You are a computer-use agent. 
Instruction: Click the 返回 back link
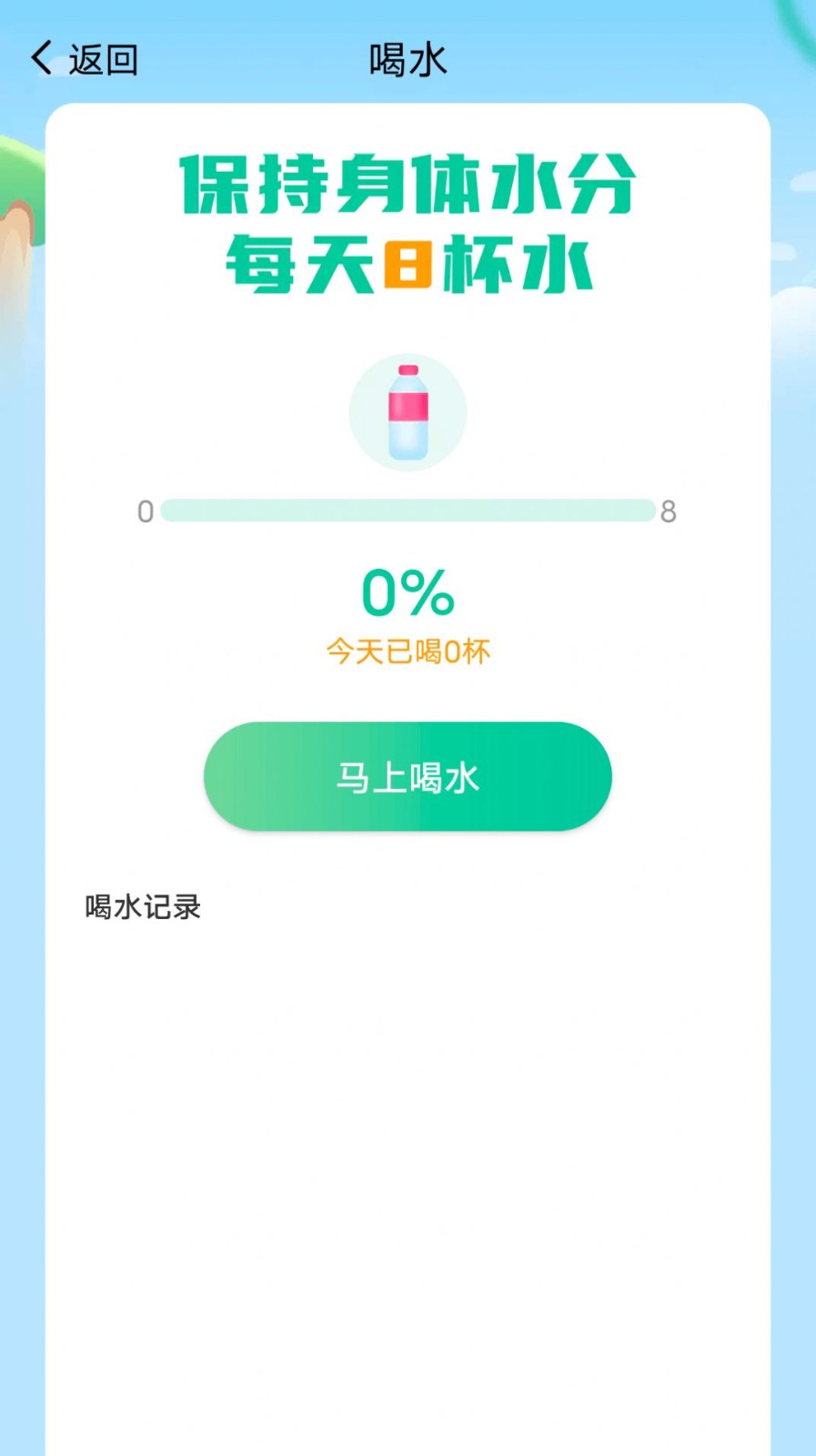coord(102,59)
